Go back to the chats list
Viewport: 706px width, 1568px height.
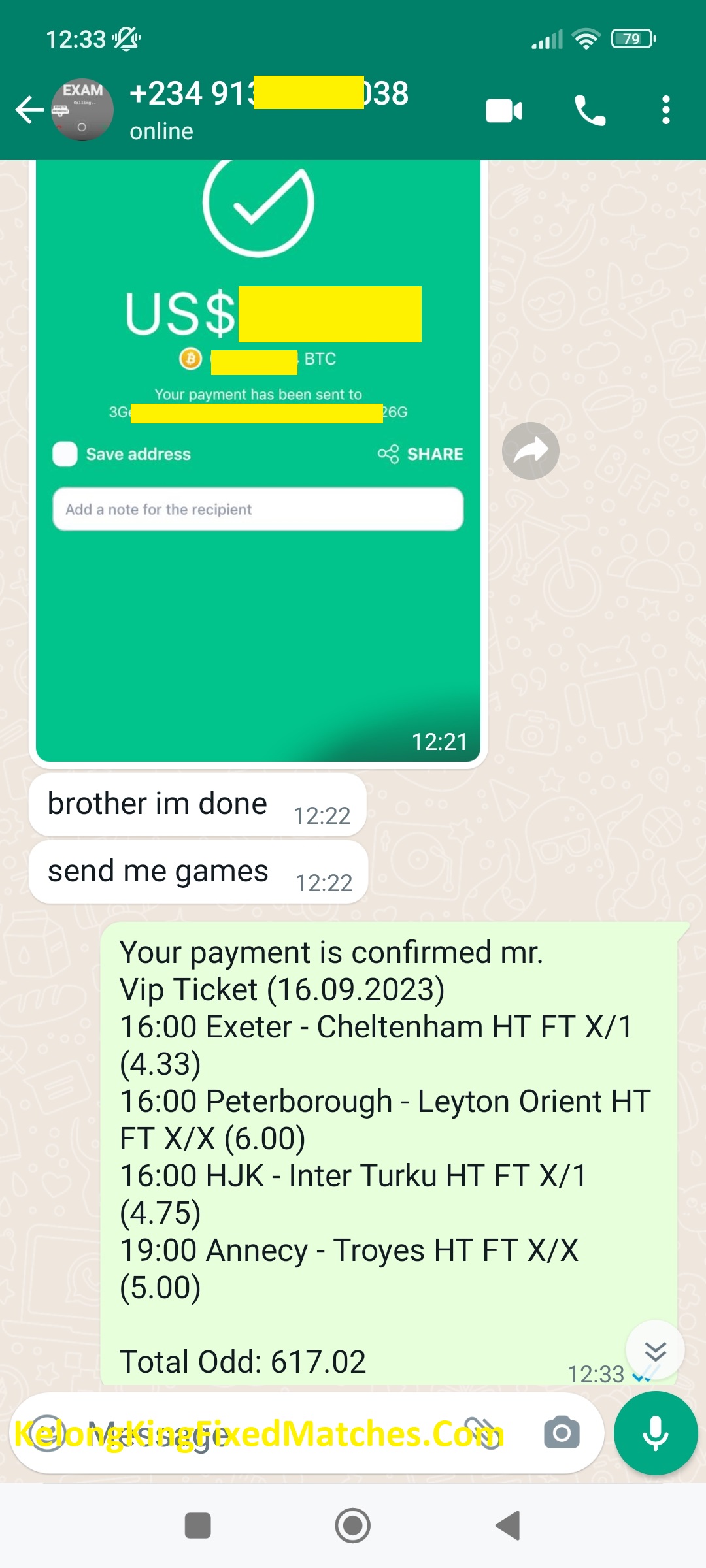(x=29, y=110)
